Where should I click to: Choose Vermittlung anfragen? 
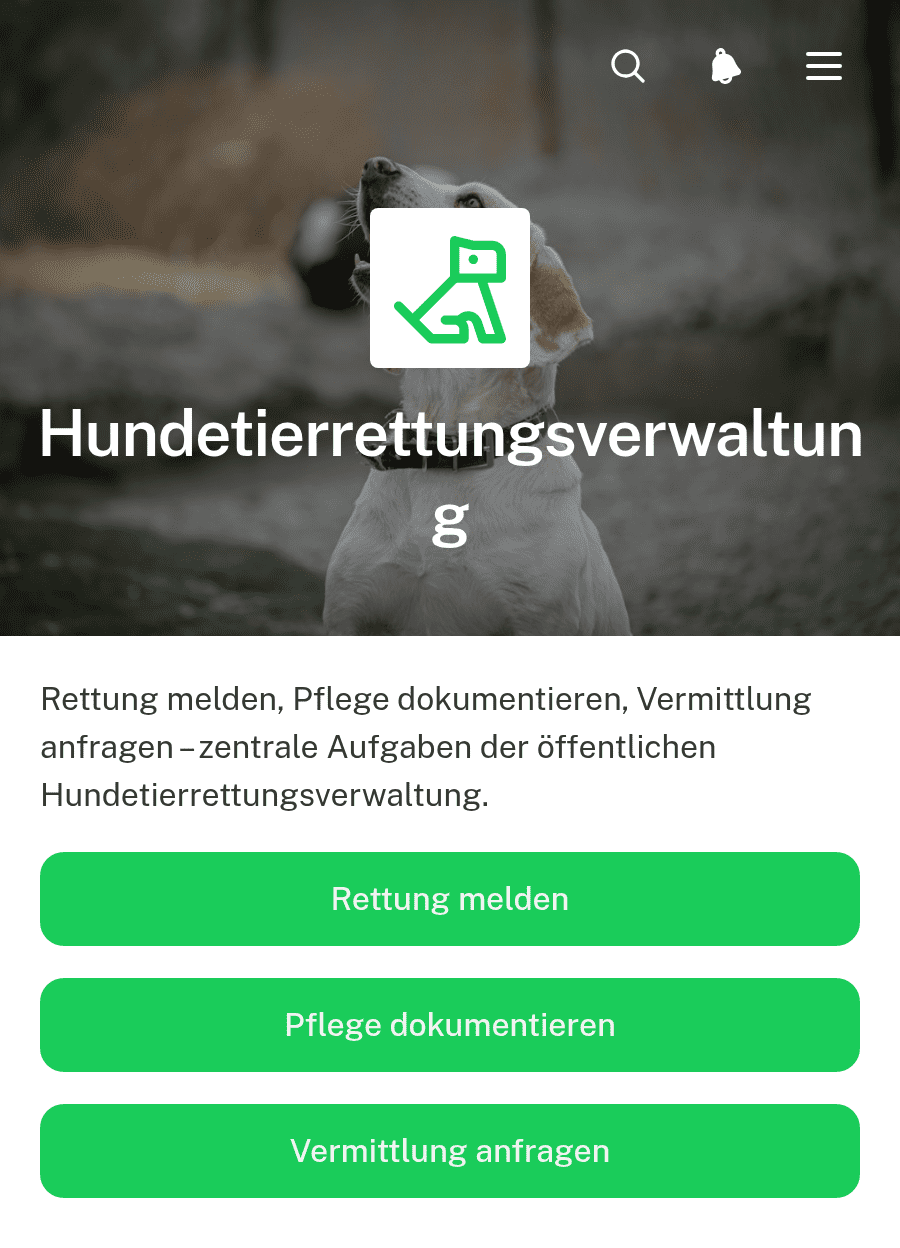point(450,1151)
